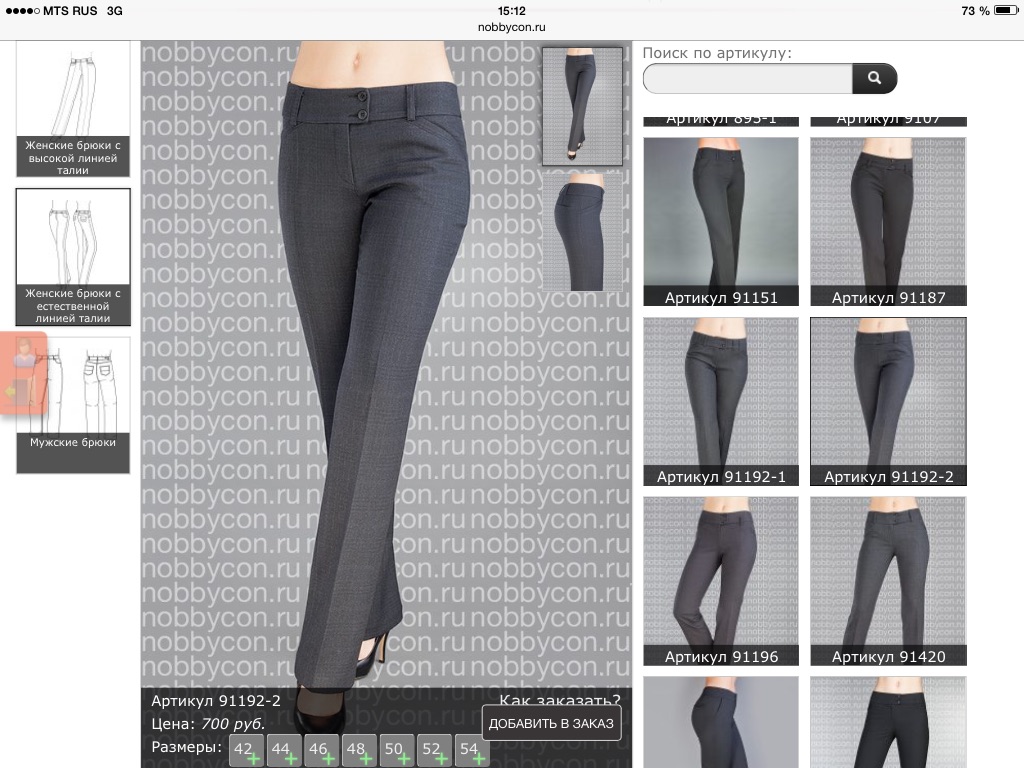1024x768 pixels.
Task: Open the Как заказать? link
Action: (559, 700)
